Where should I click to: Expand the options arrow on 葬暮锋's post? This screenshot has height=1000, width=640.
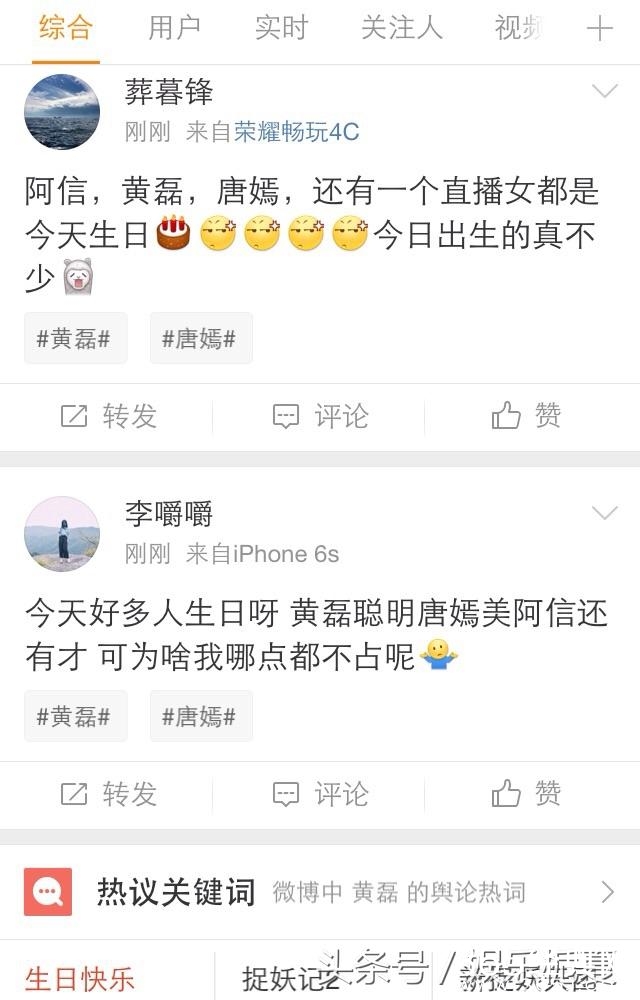(x=604, y=92)
